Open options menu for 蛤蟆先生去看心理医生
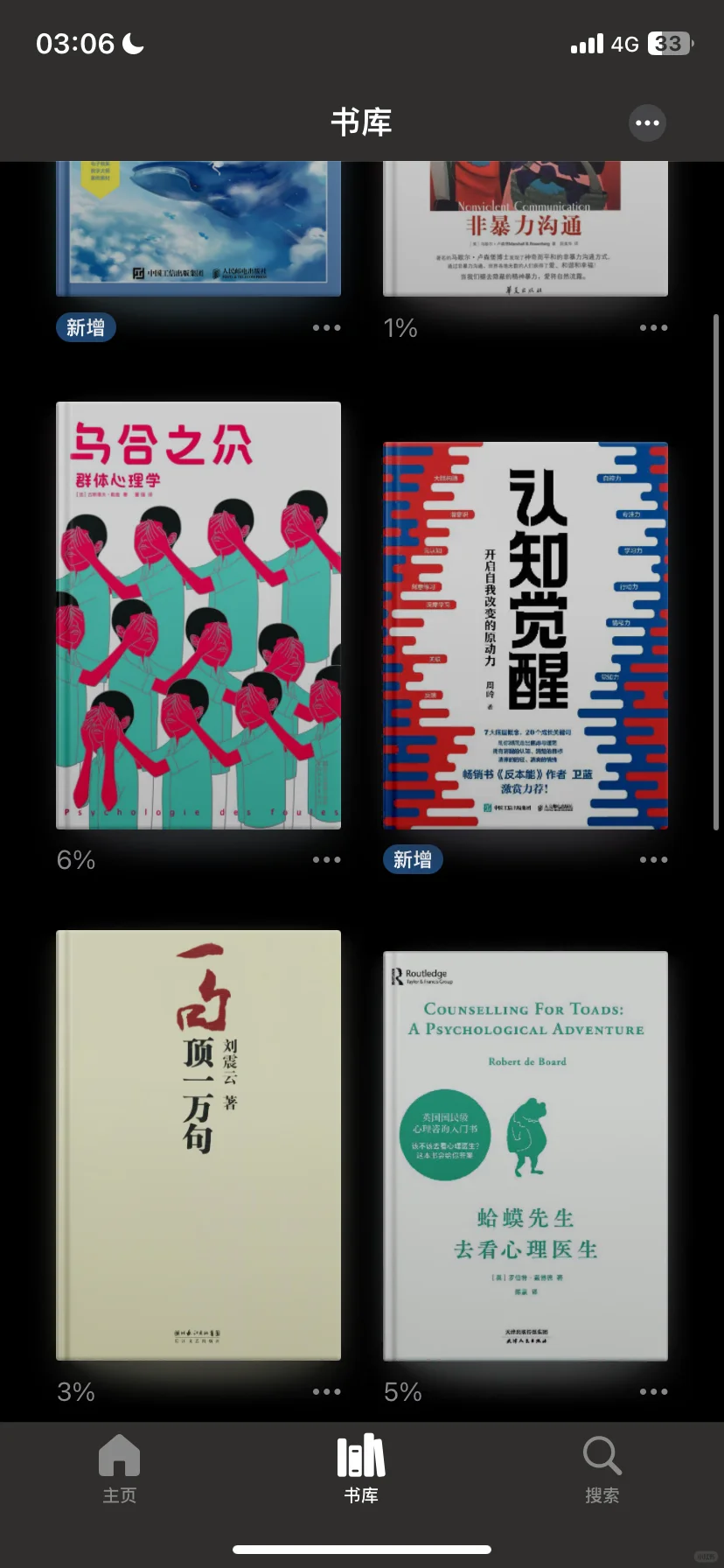 (x=653, y=1391)
